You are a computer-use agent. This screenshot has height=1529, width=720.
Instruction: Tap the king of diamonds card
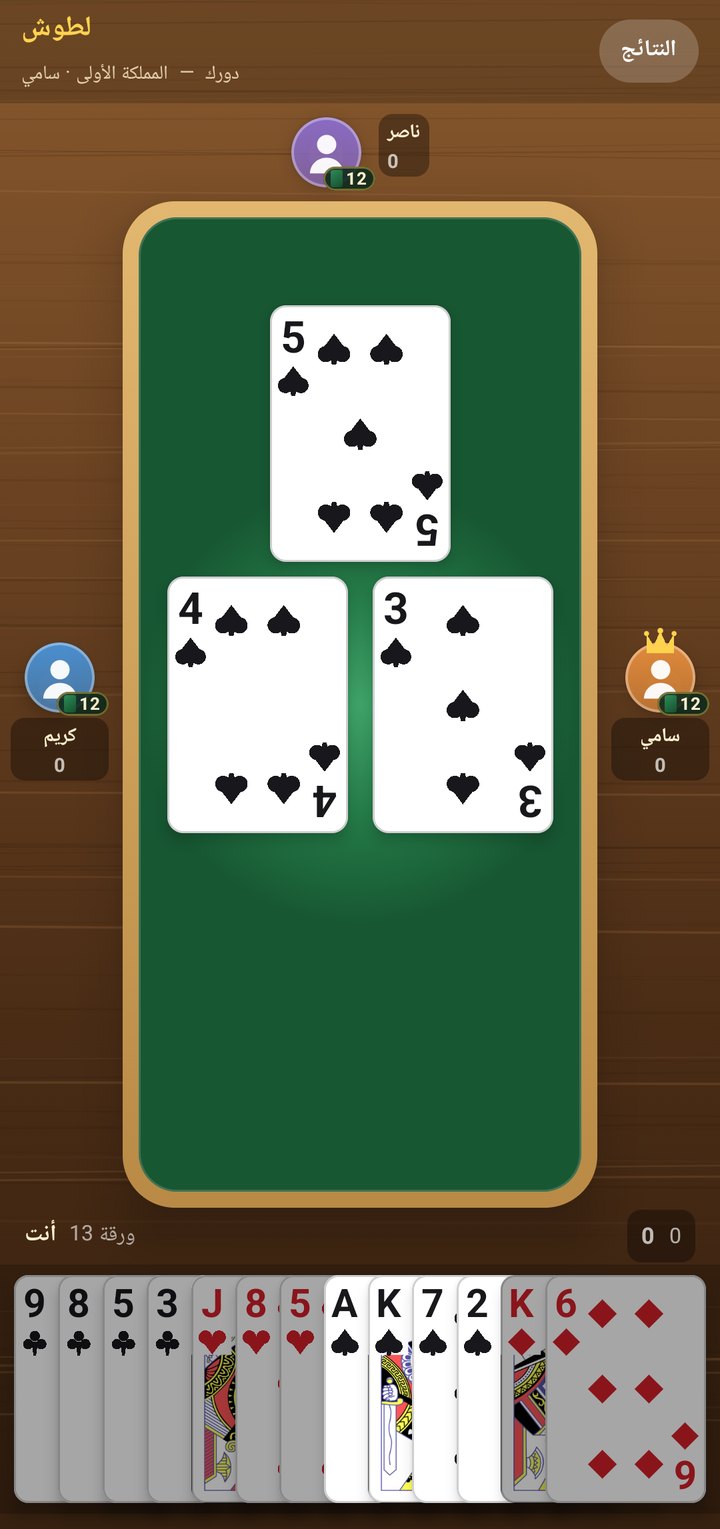pyautogui.click(x=523, y=1389)
